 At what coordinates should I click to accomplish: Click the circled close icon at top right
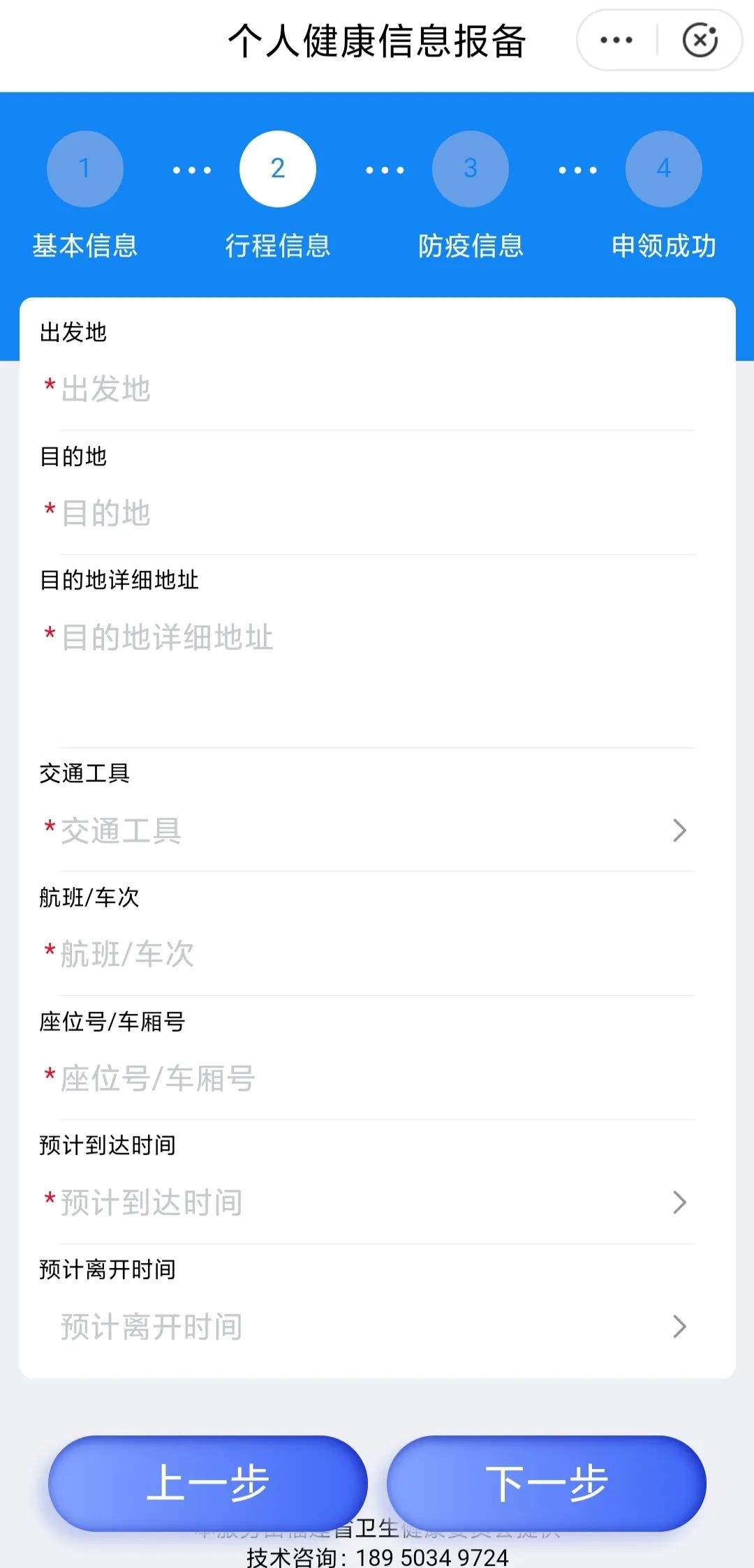[x=700, y=40]
